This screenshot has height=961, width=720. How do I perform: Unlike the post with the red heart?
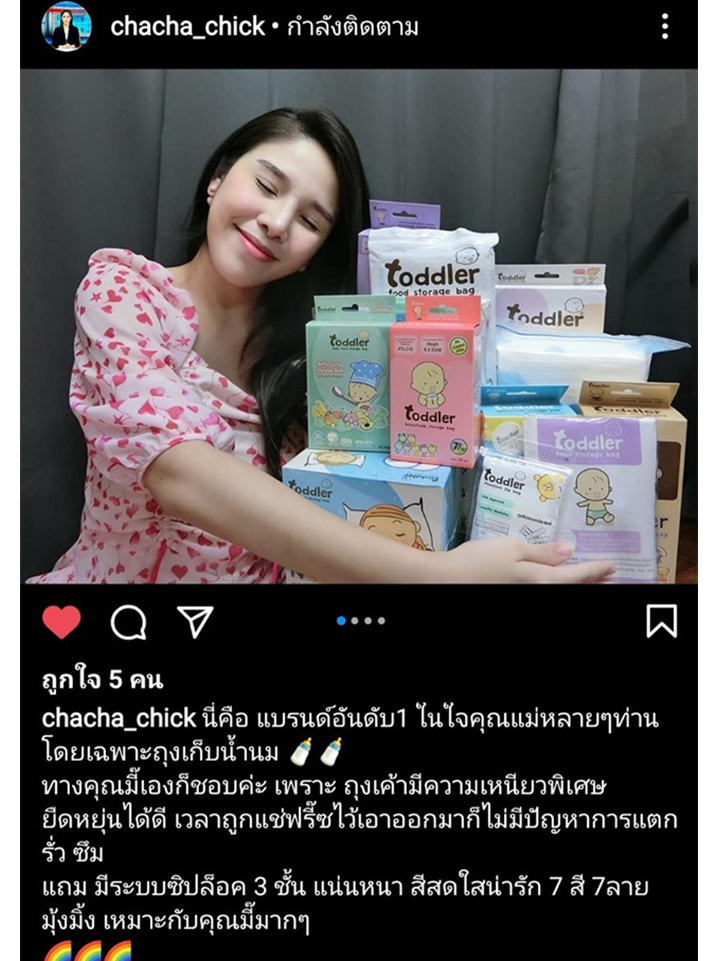coord(61,621)
